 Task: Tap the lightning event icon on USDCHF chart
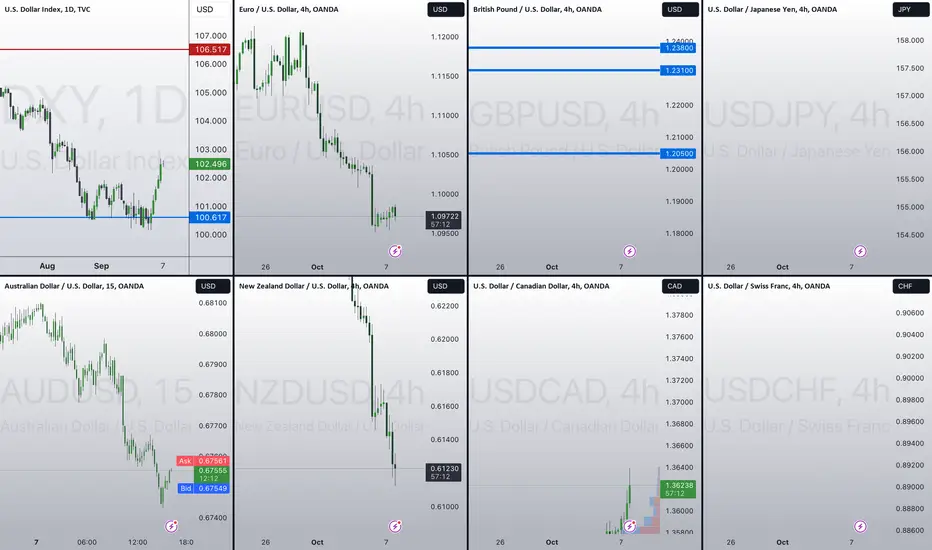[860, 526]
